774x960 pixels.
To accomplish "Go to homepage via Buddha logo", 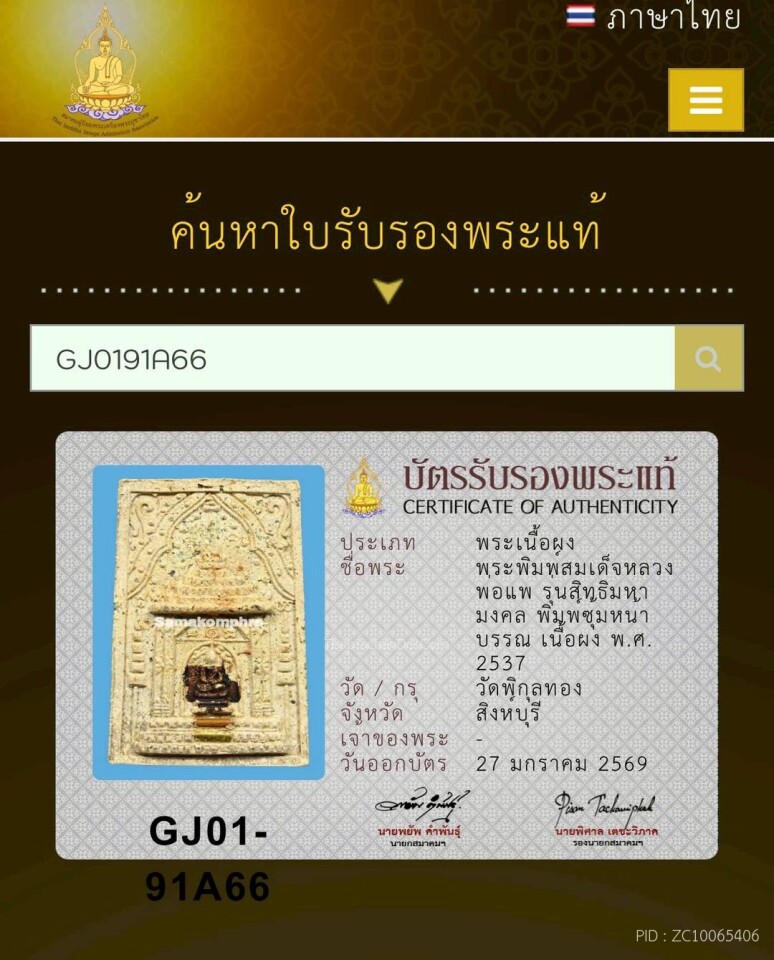I will [106, 68].
